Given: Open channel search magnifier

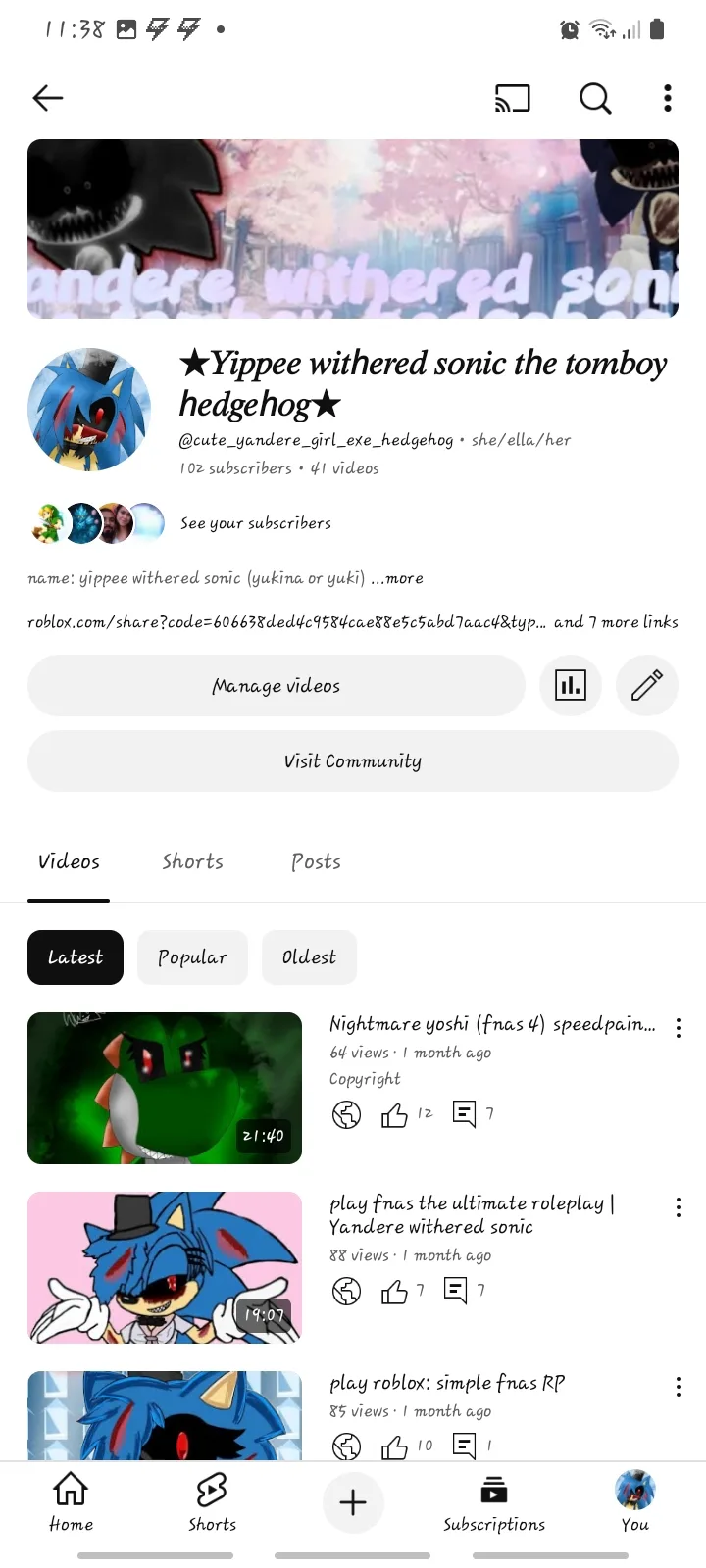Looking at the screenshot, I should pos(595,98).
